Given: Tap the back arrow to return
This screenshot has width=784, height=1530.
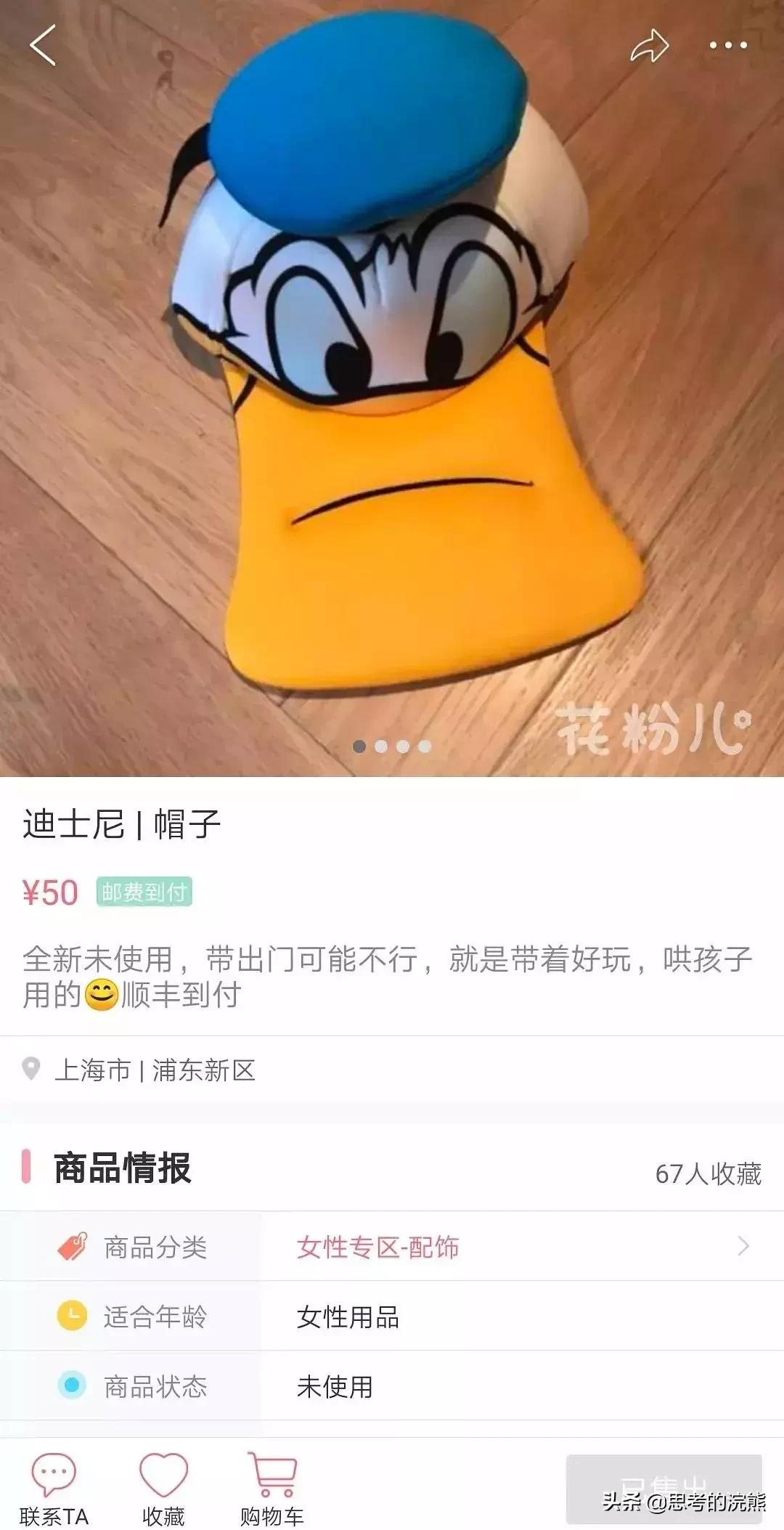Looking at the screenshot, I should coord(41,45).
